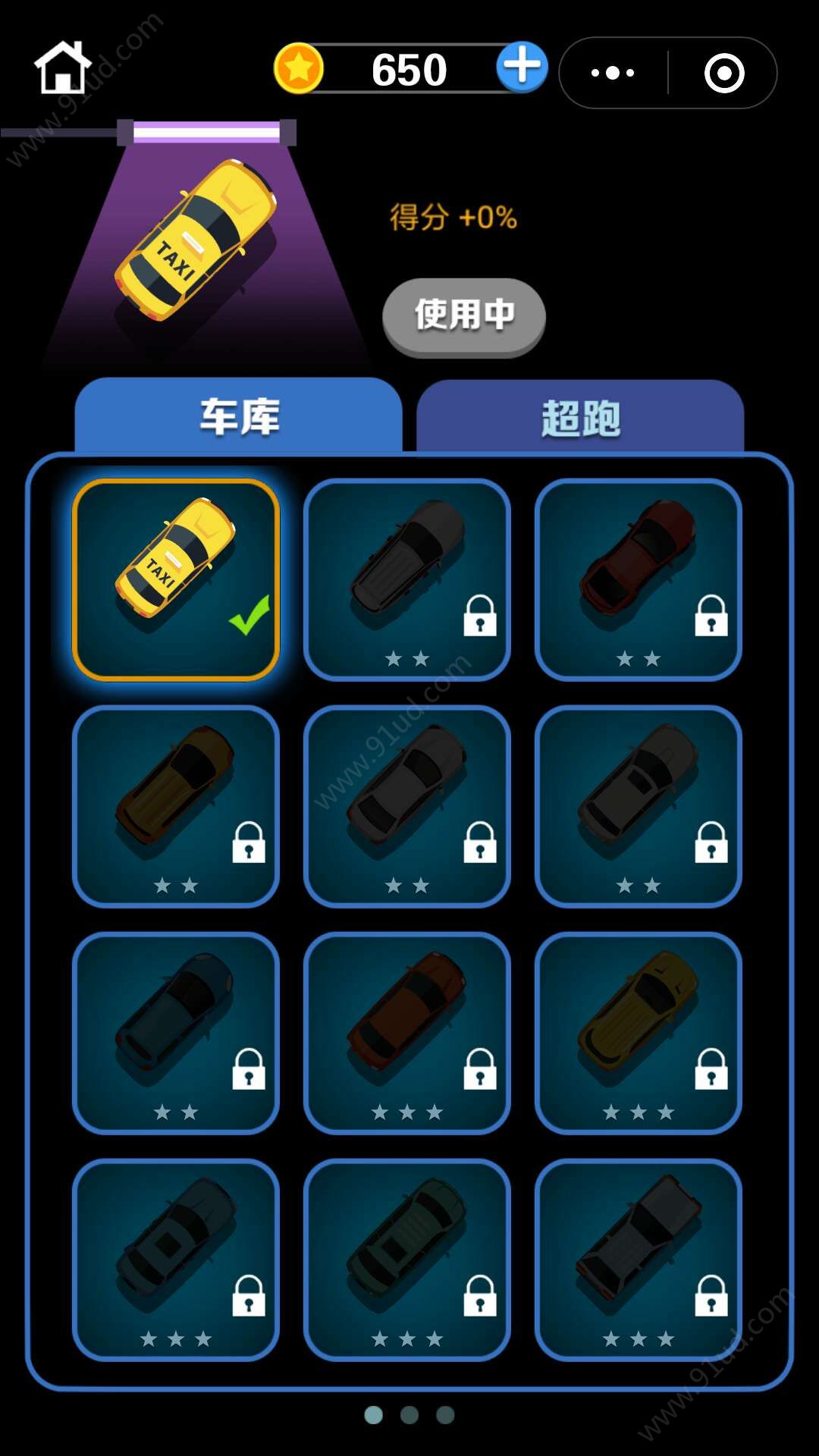Pick the locked three-star black pickup truck
The image size is (819, 1456).
point(639,1260)
